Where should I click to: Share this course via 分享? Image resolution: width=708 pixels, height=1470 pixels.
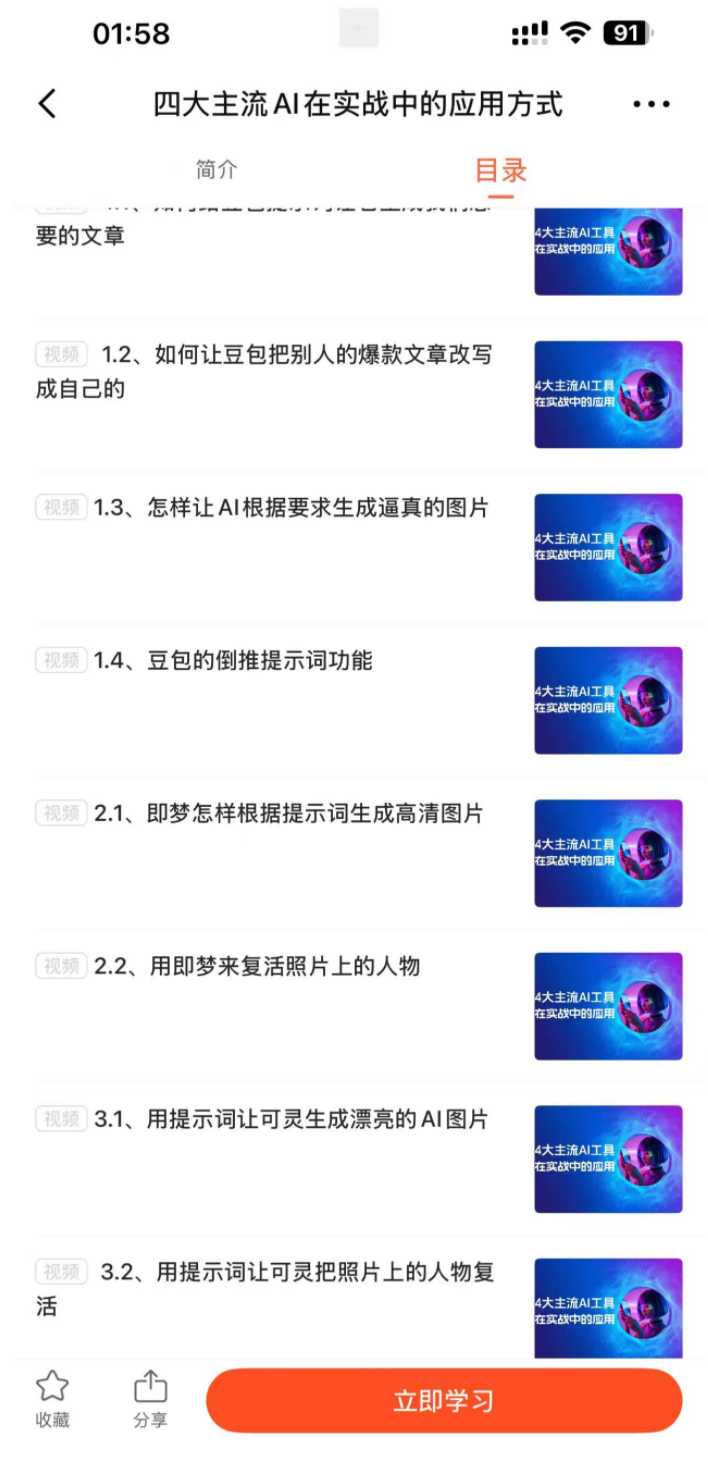(x=150, y=1398)
